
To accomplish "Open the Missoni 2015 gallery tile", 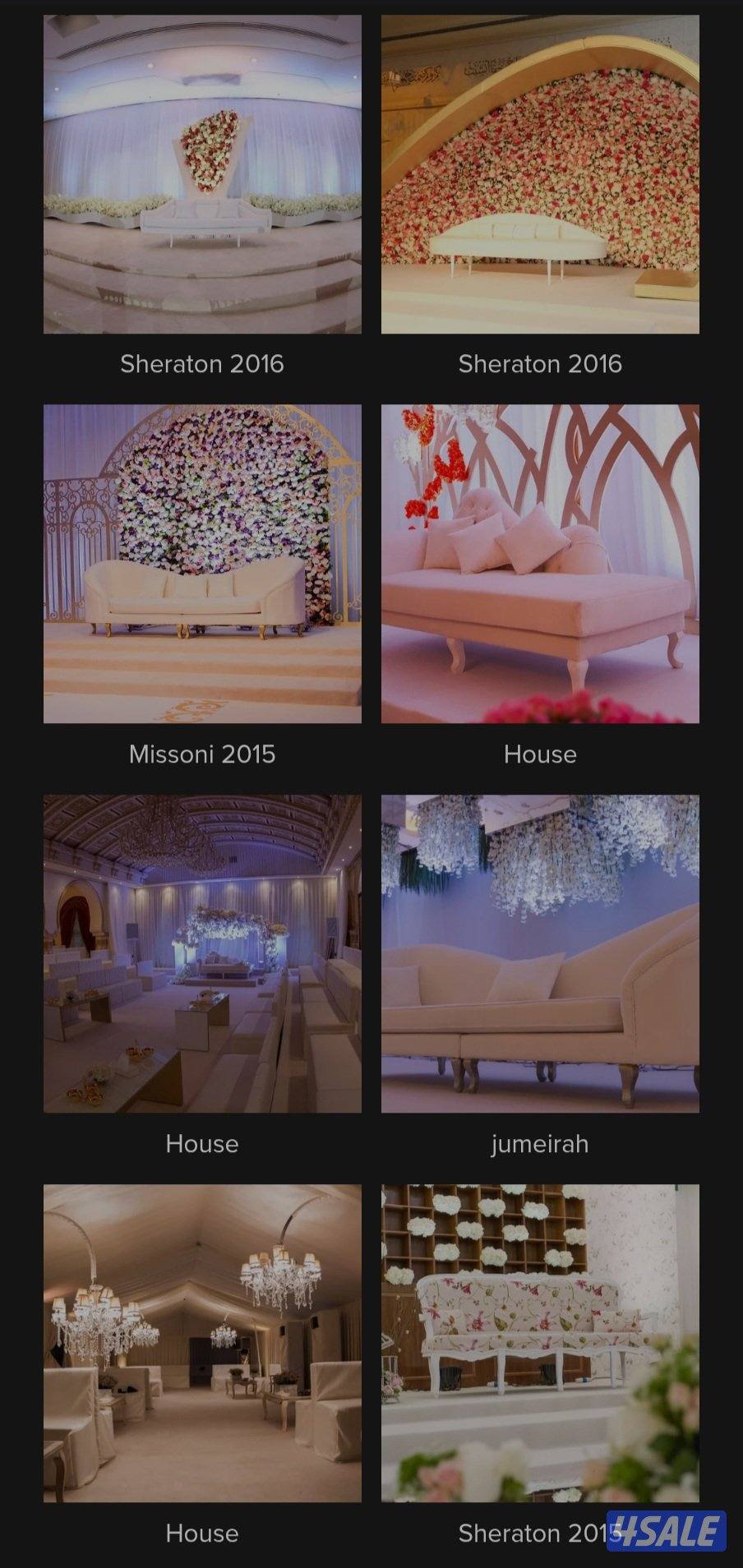I will coord(202,564).
